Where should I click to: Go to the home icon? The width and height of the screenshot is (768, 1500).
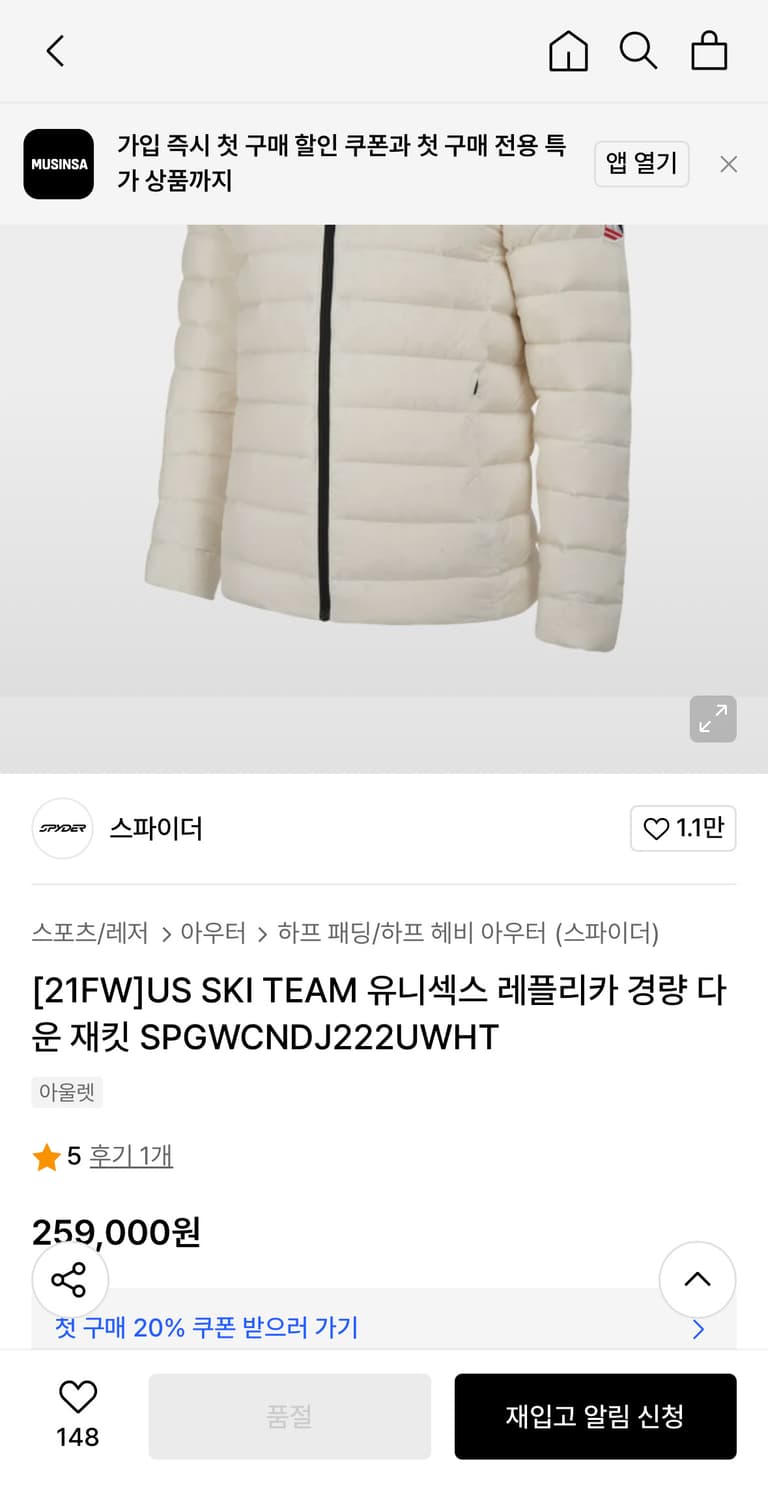click(568, 51)
